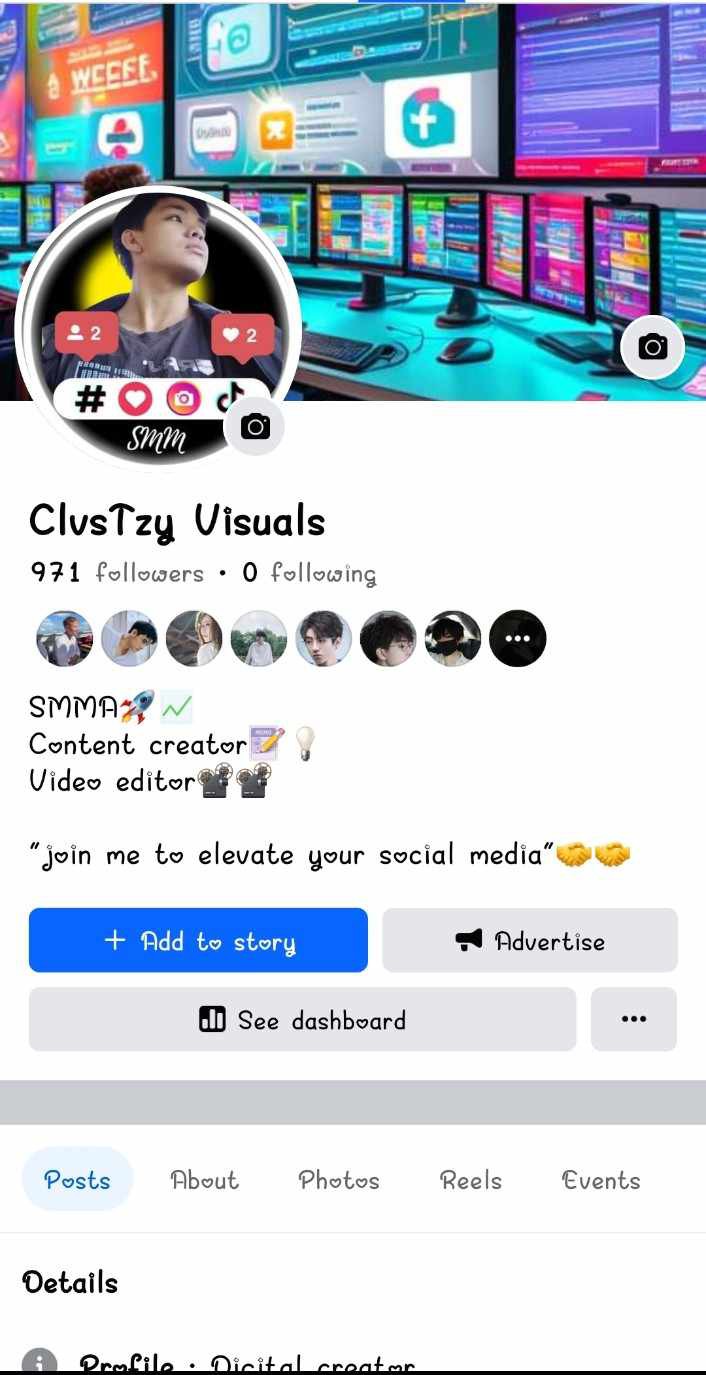
Task: Open the Events tab
Action: [x=601, y=1180]
